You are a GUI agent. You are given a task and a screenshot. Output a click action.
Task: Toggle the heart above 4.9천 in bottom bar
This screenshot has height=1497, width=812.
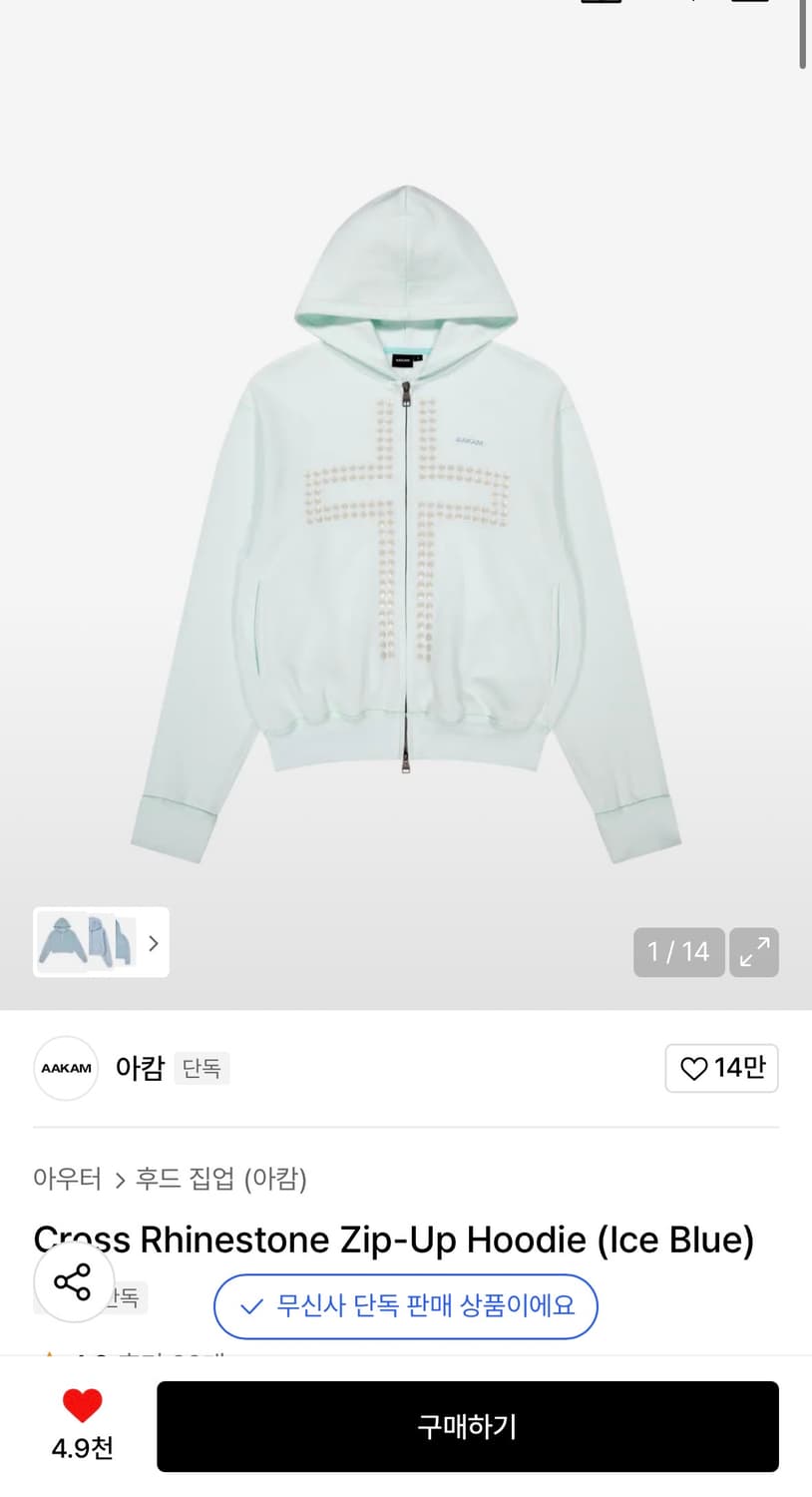pos(82,1408)
